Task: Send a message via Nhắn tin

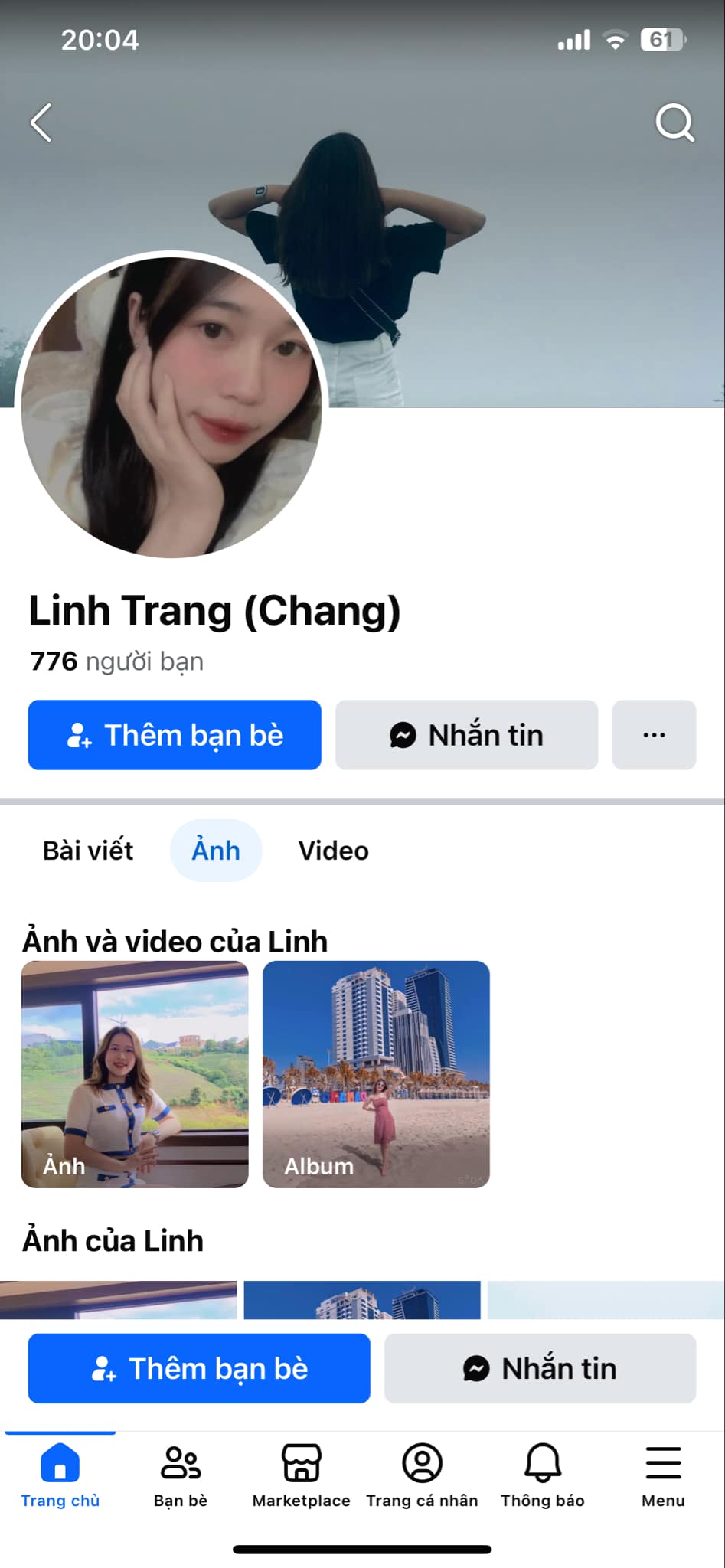Action: [x=465, y=735]
